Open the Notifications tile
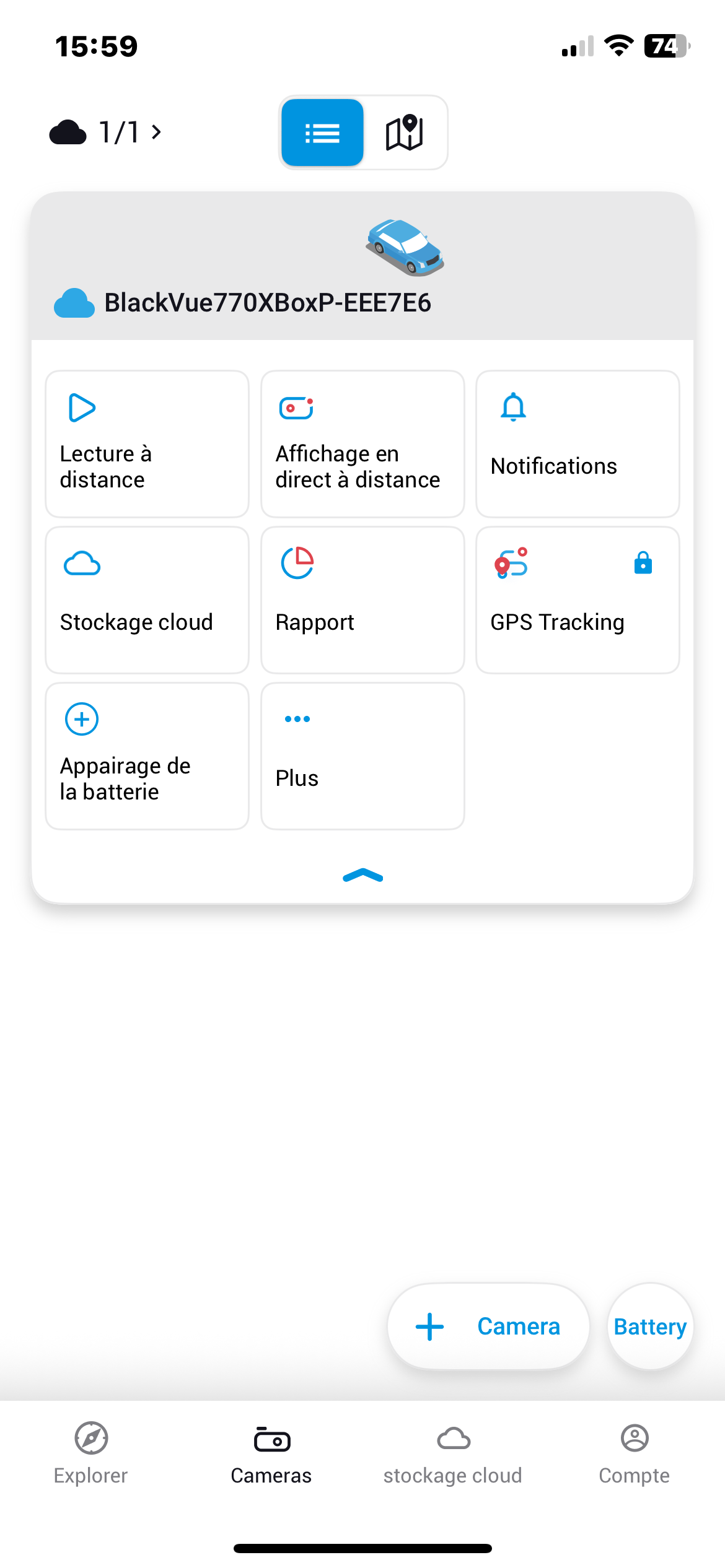This screenshot has height=1568, width=725. 578,444
